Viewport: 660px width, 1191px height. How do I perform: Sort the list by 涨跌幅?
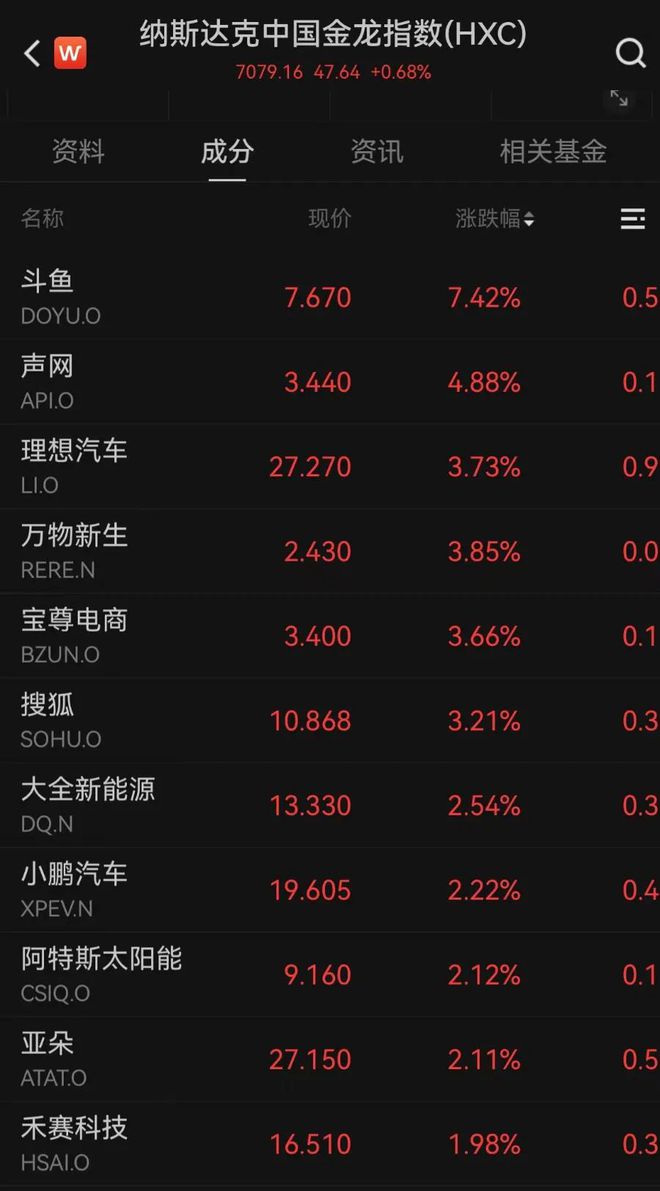494,219
